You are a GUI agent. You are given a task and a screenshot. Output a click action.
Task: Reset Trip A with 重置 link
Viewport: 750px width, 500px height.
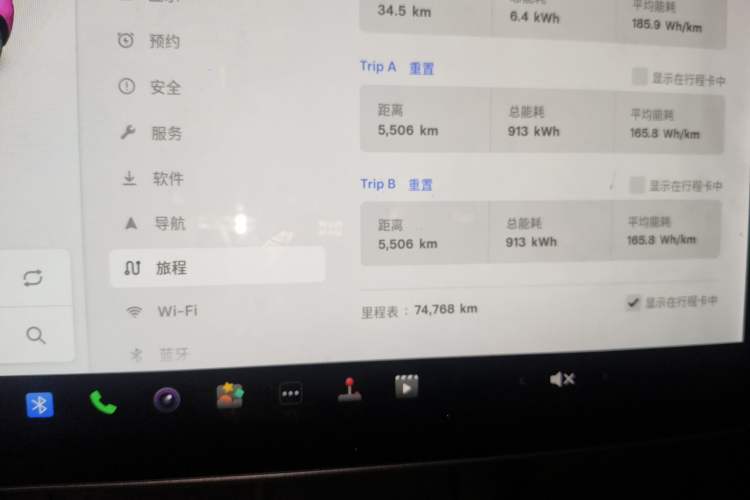click(x=422, y=69)
